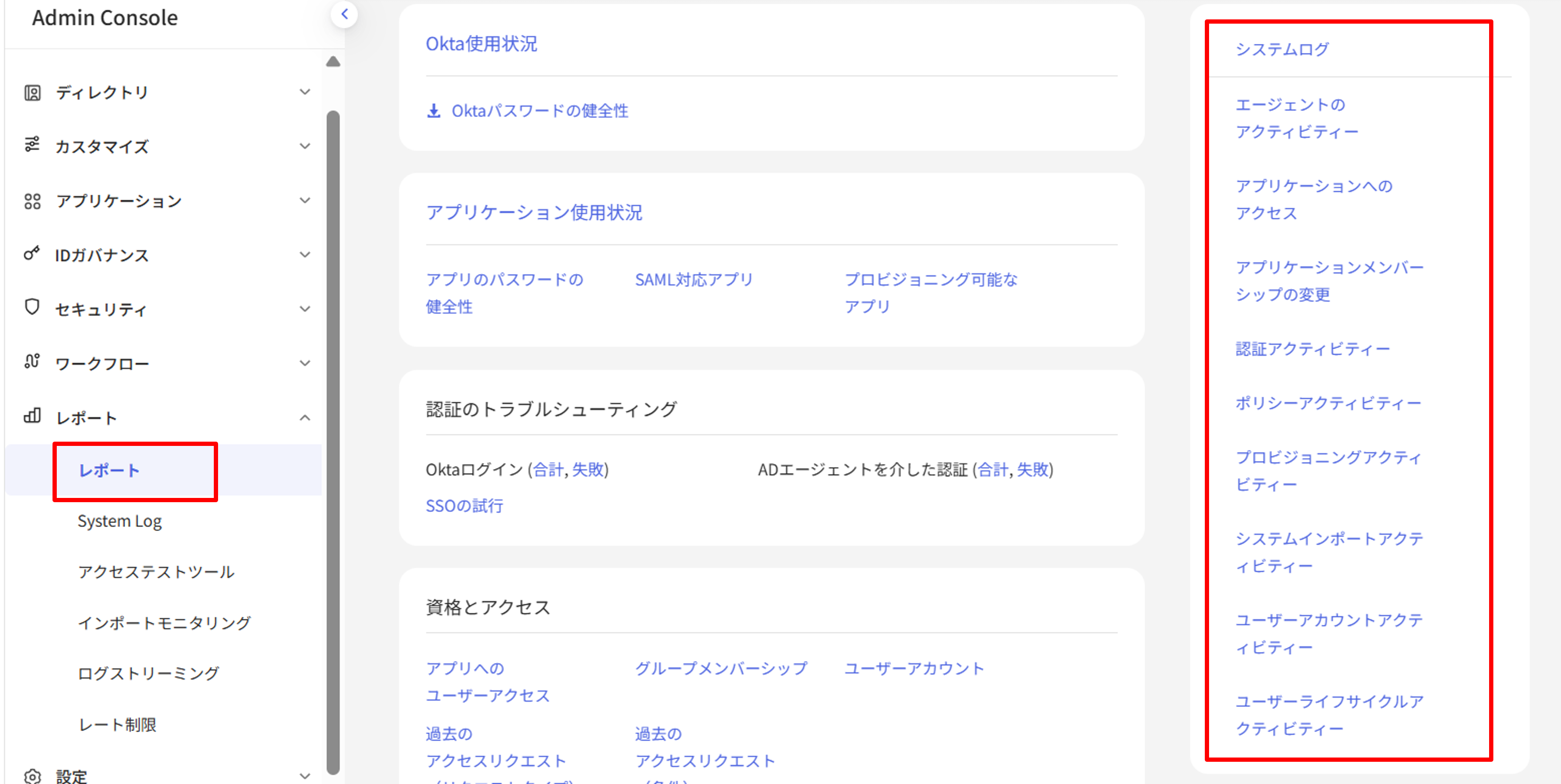This screenshot has height=784, width=1561.
Task: Open ポリシーアクティビティー log link
Action: point(1328,403)
